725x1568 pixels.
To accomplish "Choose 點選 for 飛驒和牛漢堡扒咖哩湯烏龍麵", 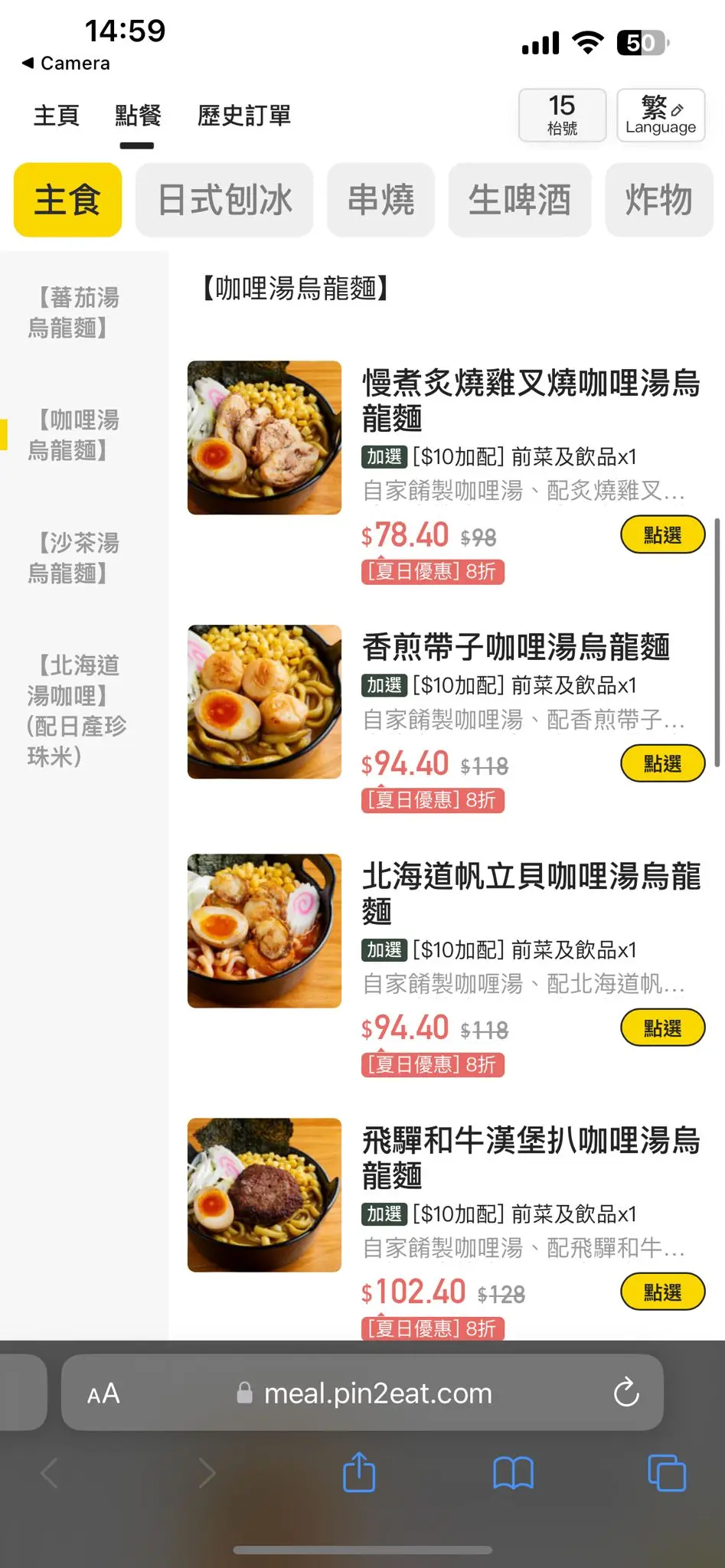I will pyautogui.click(x=662, y=1292).
